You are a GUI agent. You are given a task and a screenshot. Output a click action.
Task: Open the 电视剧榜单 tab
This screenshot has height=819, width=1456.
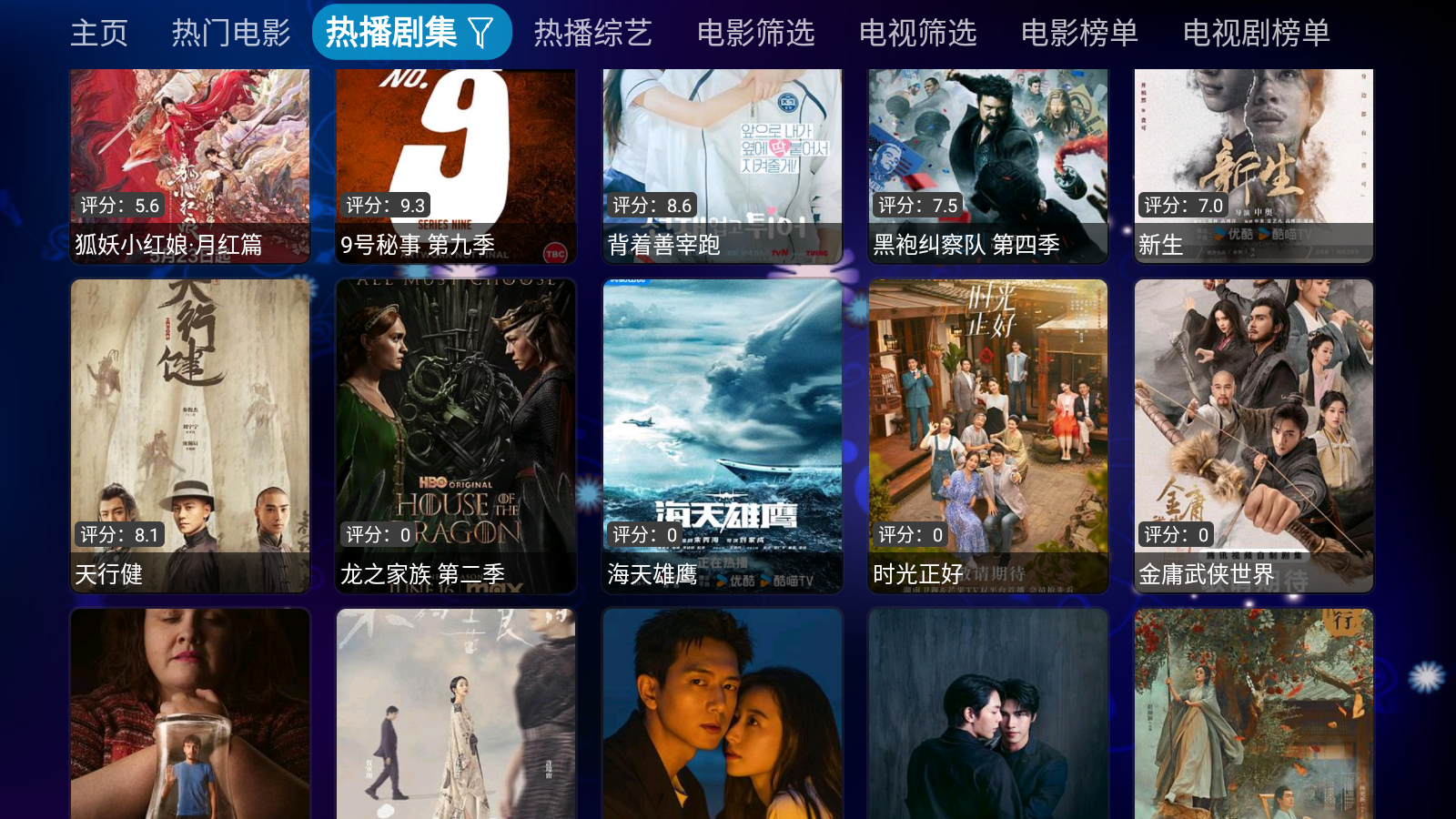point(1256,34)
